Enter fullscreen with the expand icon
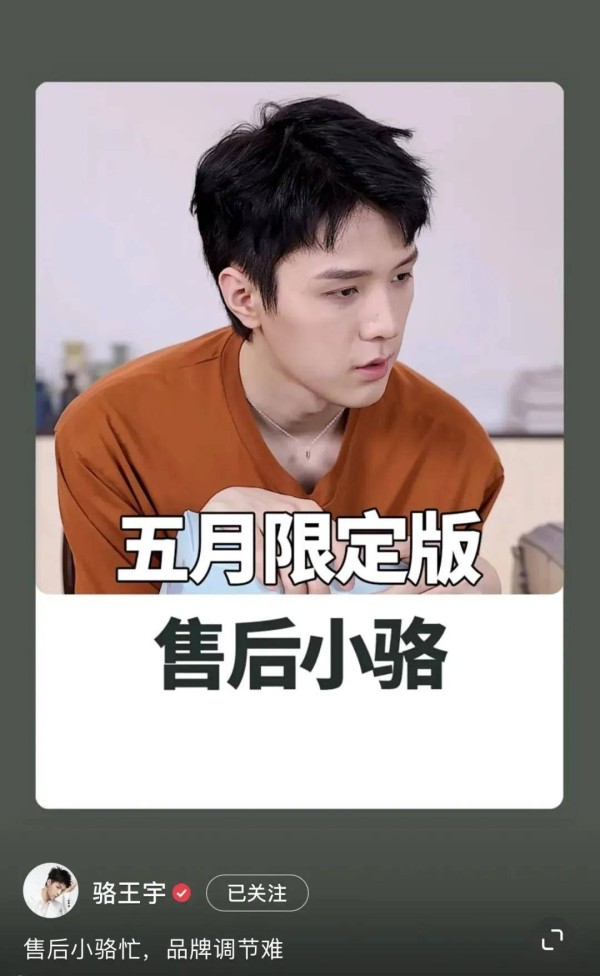Screen dimensions: 600x976 [552, 939]
